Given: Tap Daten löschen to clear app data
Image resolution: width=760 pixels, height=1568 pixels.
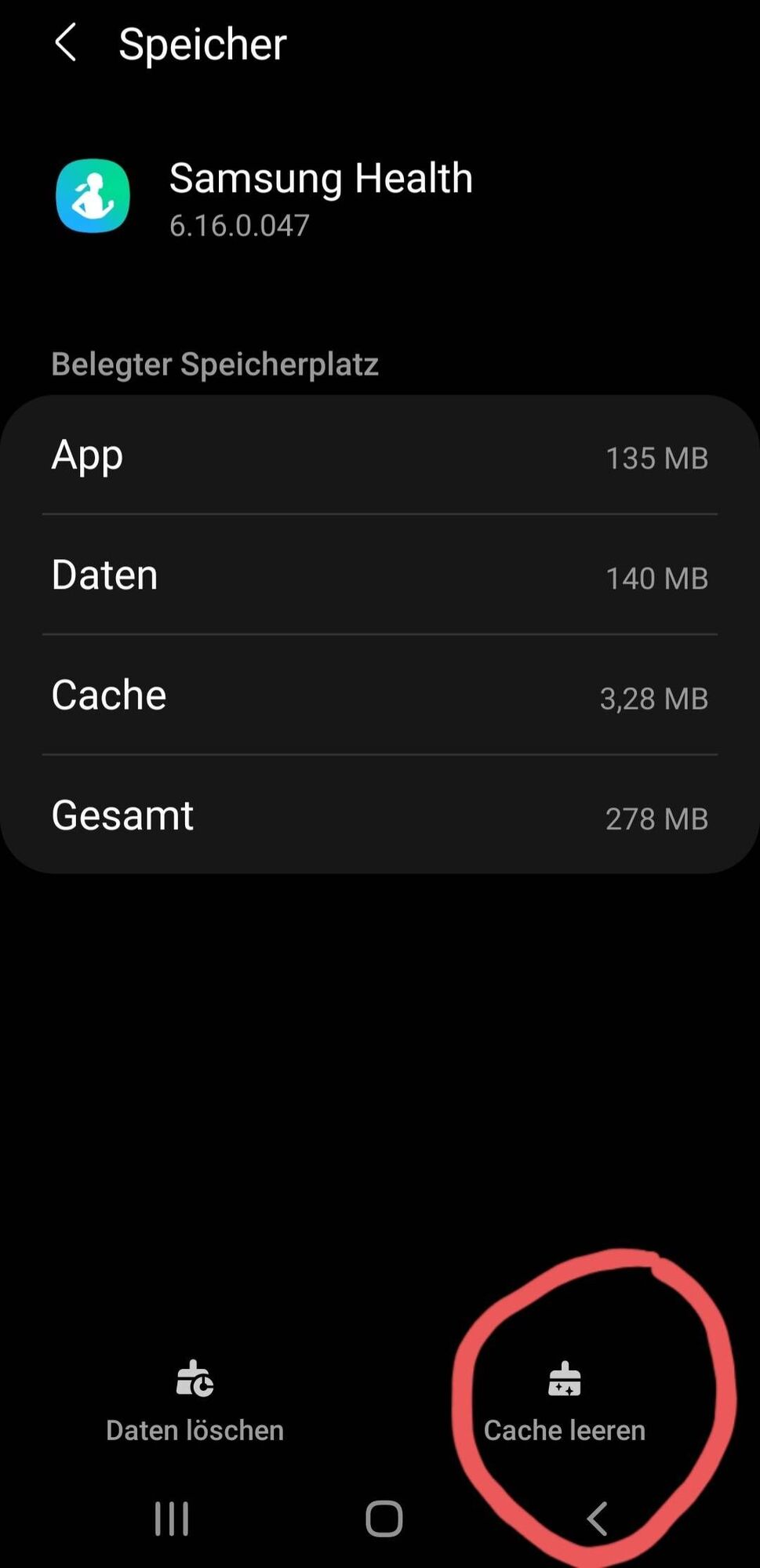Looking at the screenshot, I should (x=195, y=1402).
